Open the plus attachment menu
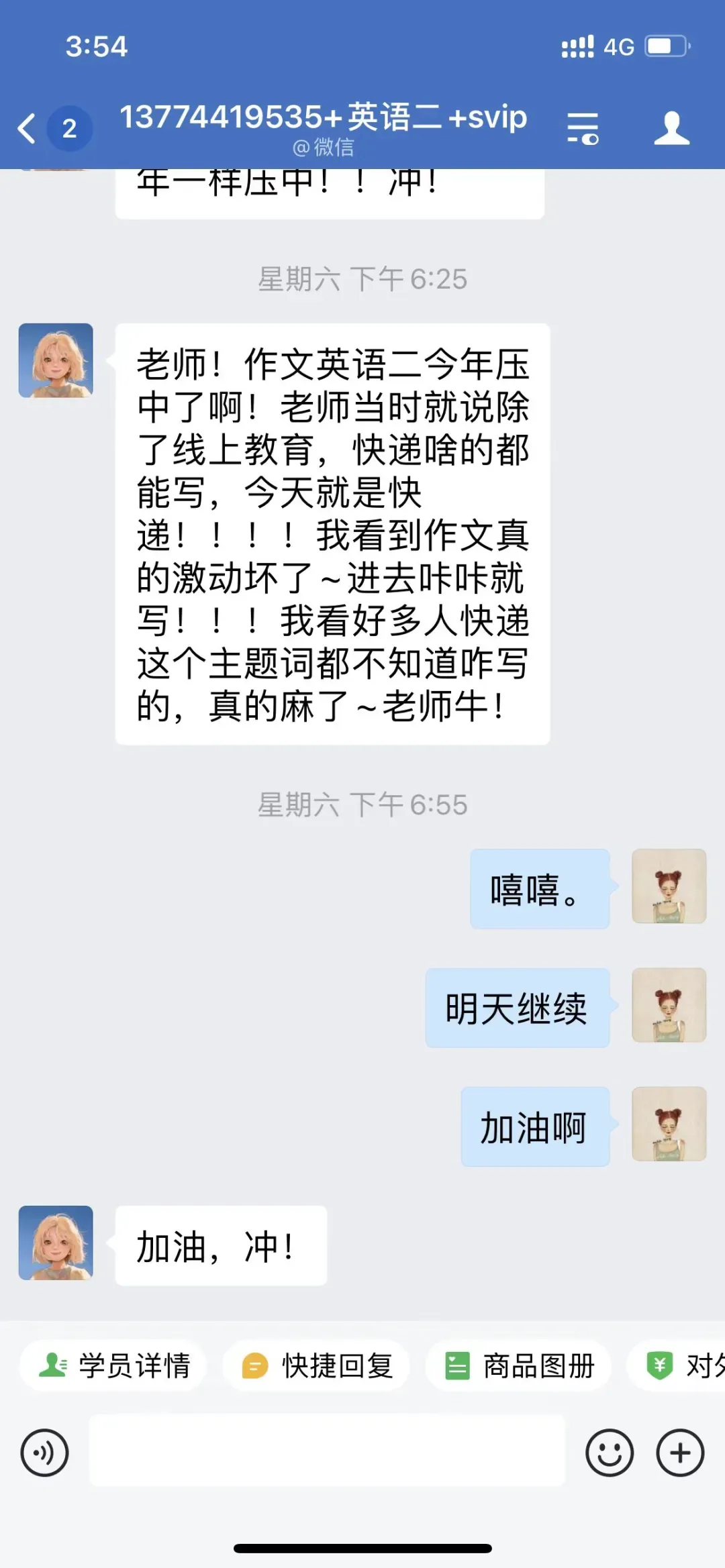Image resolution: width=725 pixels, height=1568 pixels. tap(680, 1453)
